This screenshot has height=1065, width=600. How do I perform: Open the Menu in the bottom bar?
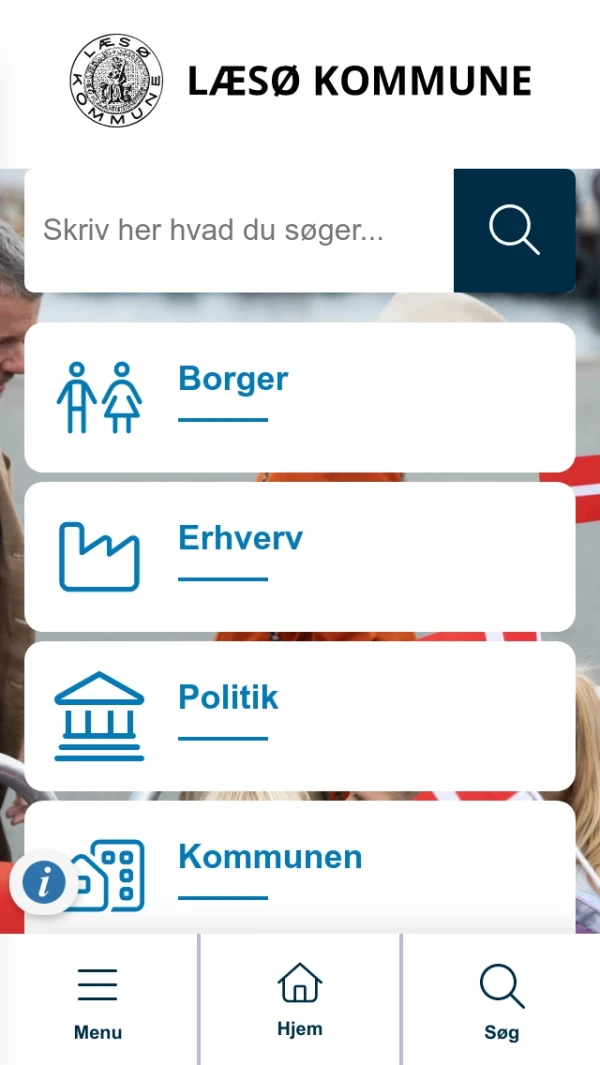tap(98, 1000)
